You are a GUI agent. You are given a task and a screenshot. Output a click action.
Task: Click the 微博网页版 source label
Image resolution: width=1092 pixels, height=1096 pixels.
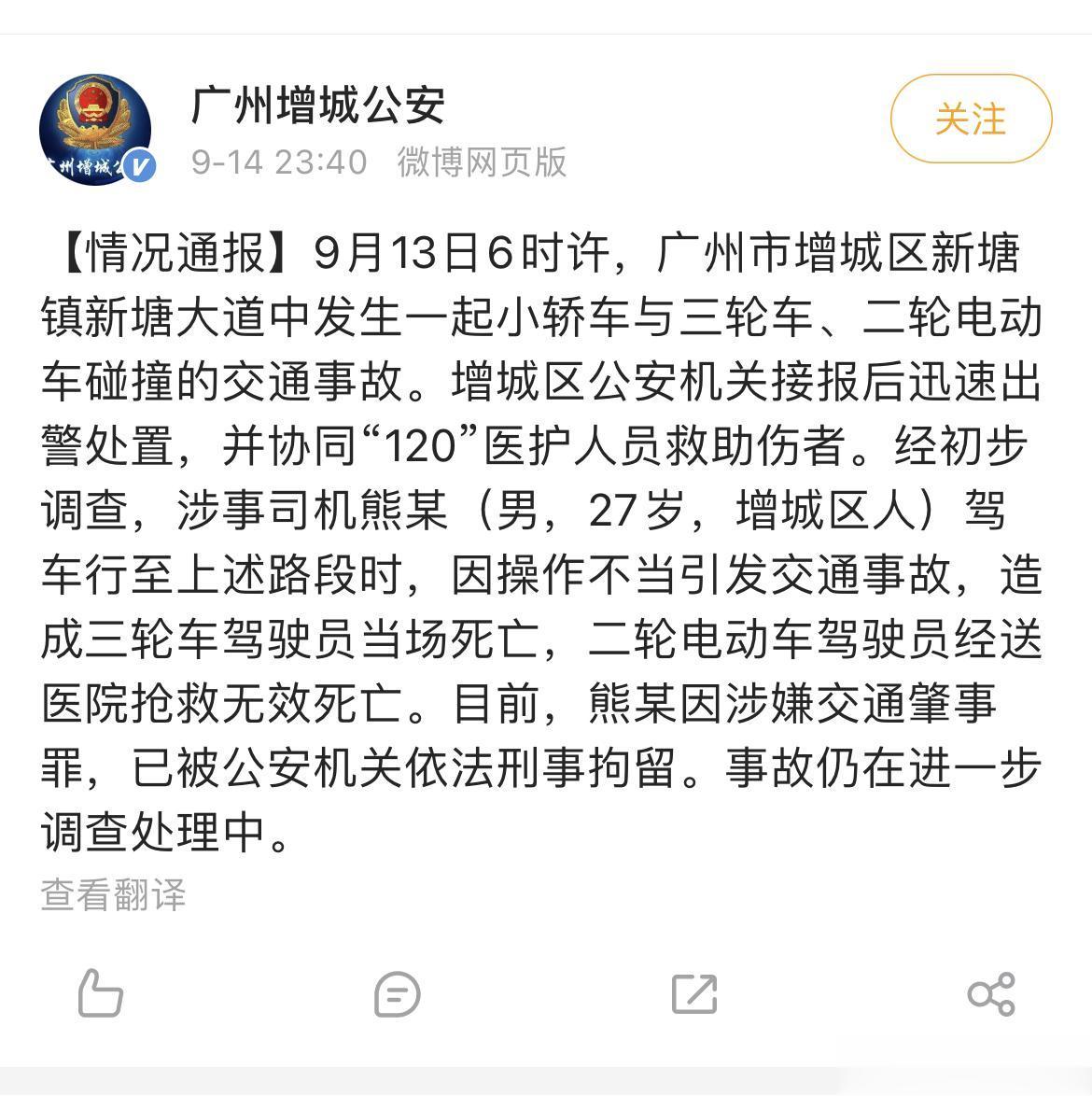pos(482,161)
